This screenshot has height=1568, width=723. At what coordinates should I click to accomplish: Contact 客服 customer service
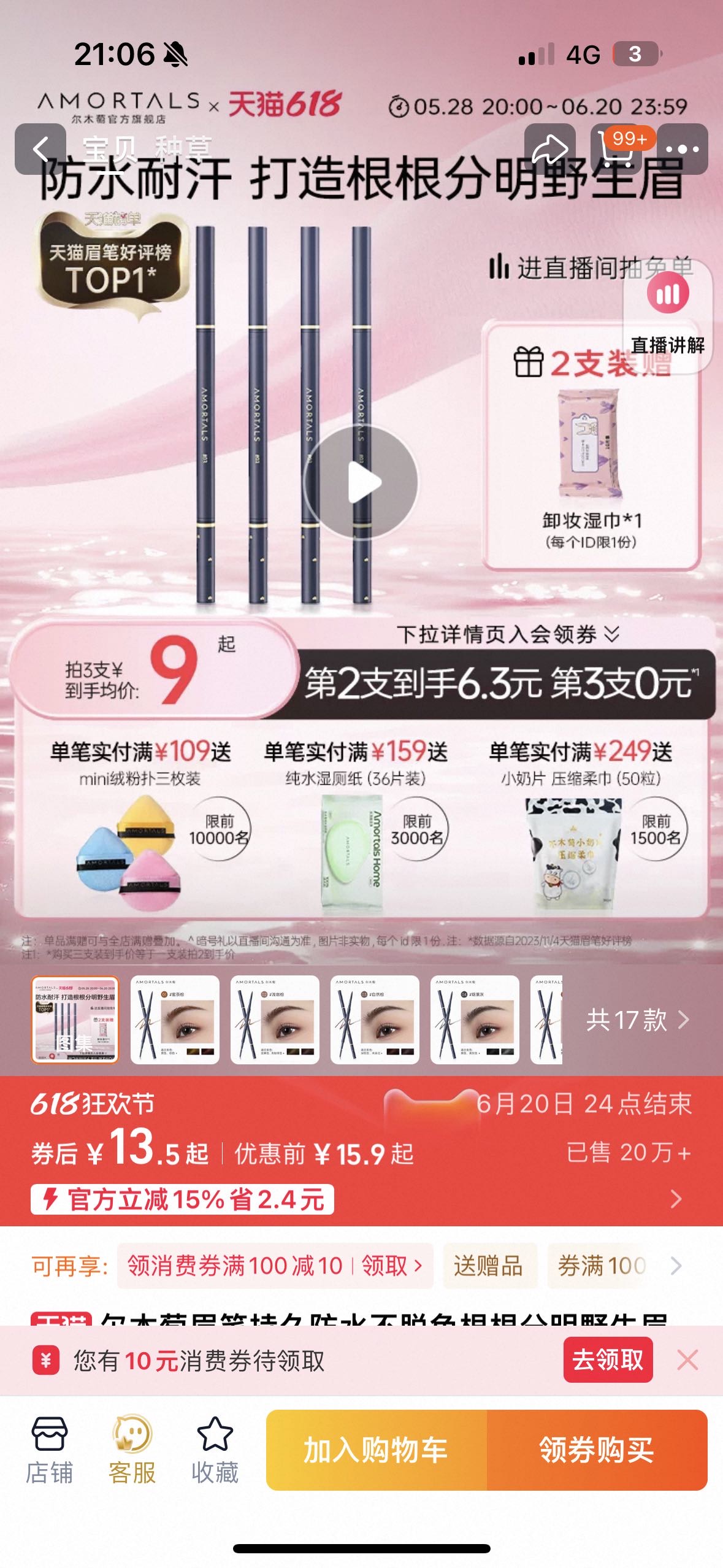coord(132,1450)
